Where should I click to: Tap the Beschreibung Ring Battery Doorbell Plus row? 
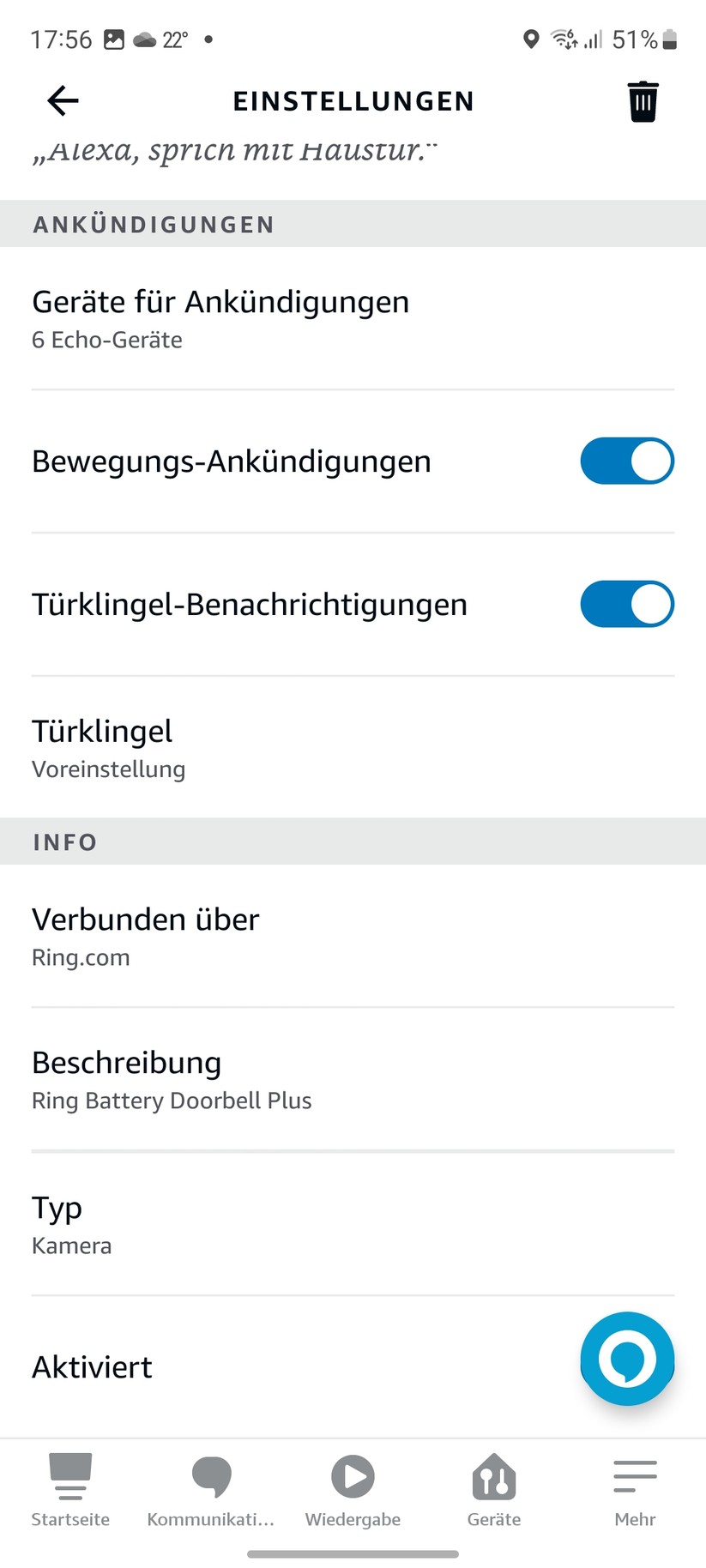[x=353, y=1078]
